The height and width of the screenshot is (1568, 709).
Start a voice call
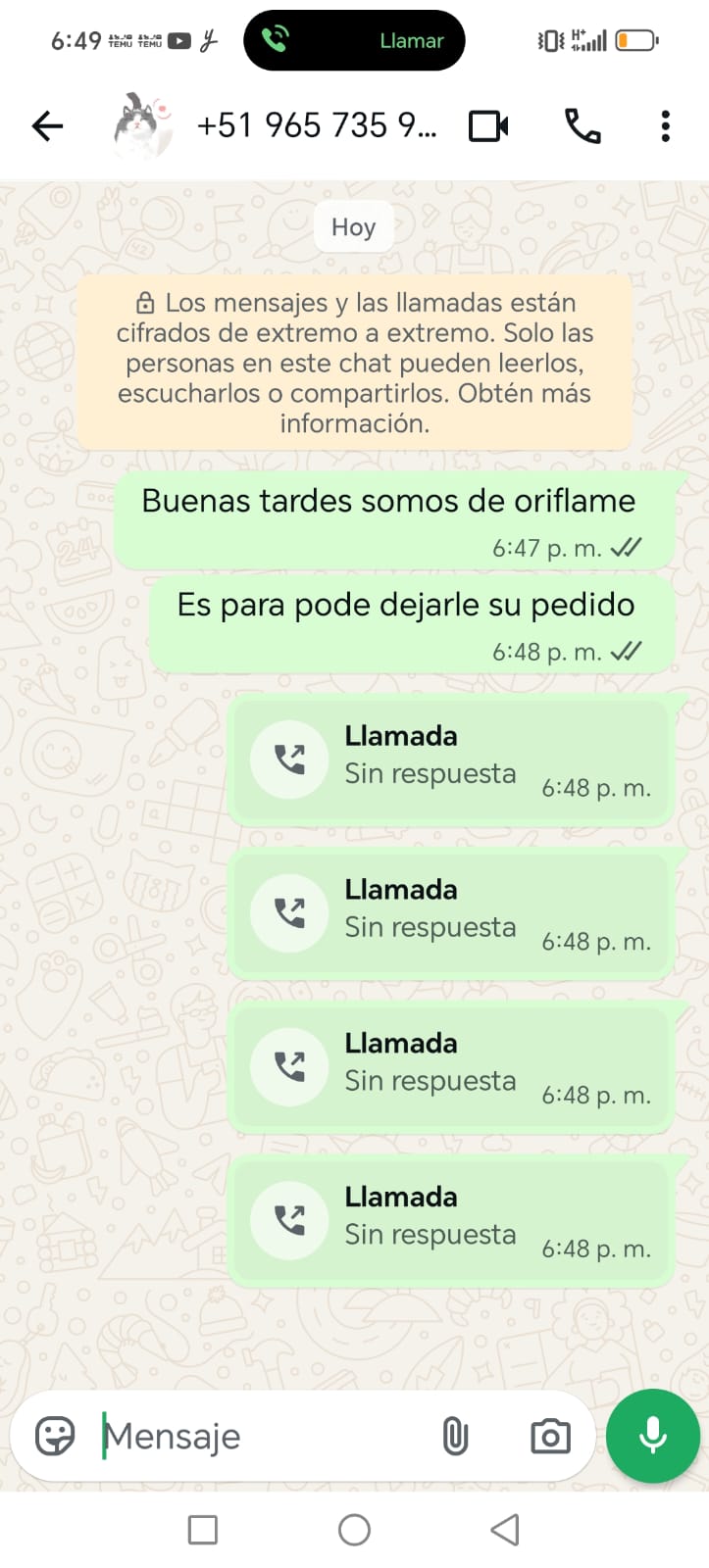[582, 126]
